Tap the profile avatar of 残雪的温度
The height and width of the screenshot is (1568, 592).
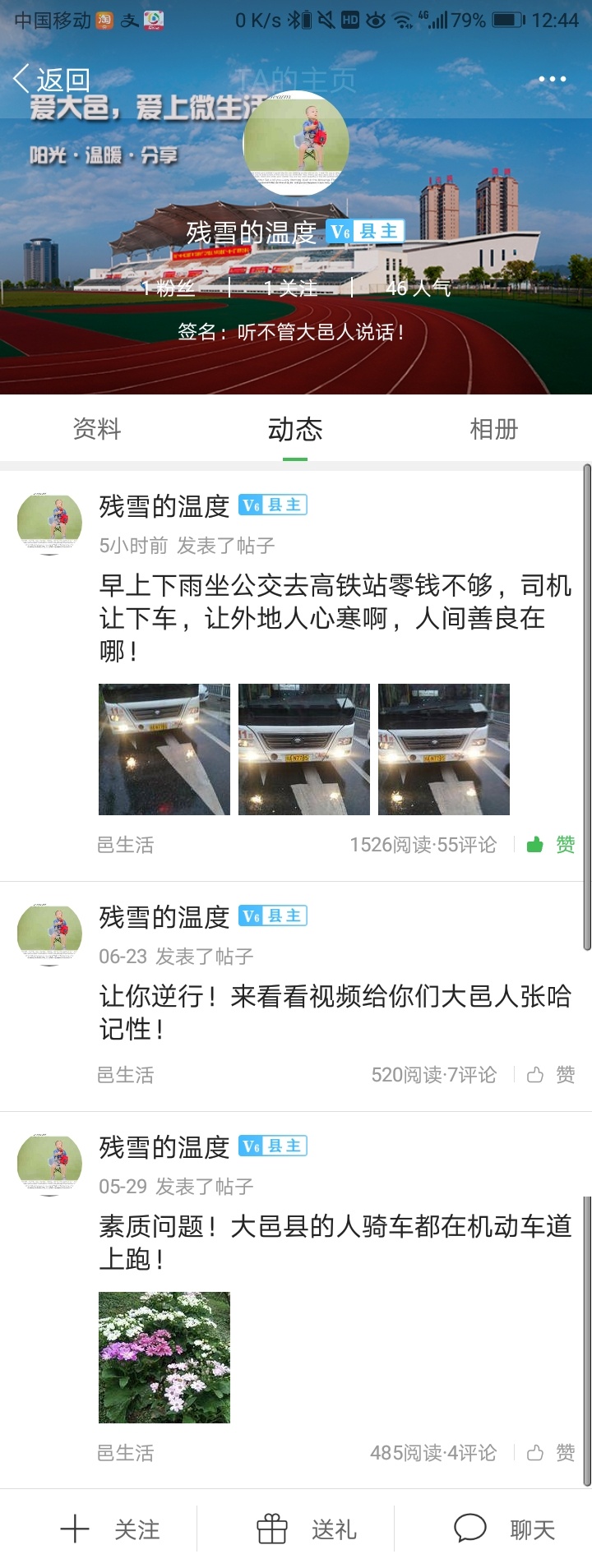(x=296, y=142)
